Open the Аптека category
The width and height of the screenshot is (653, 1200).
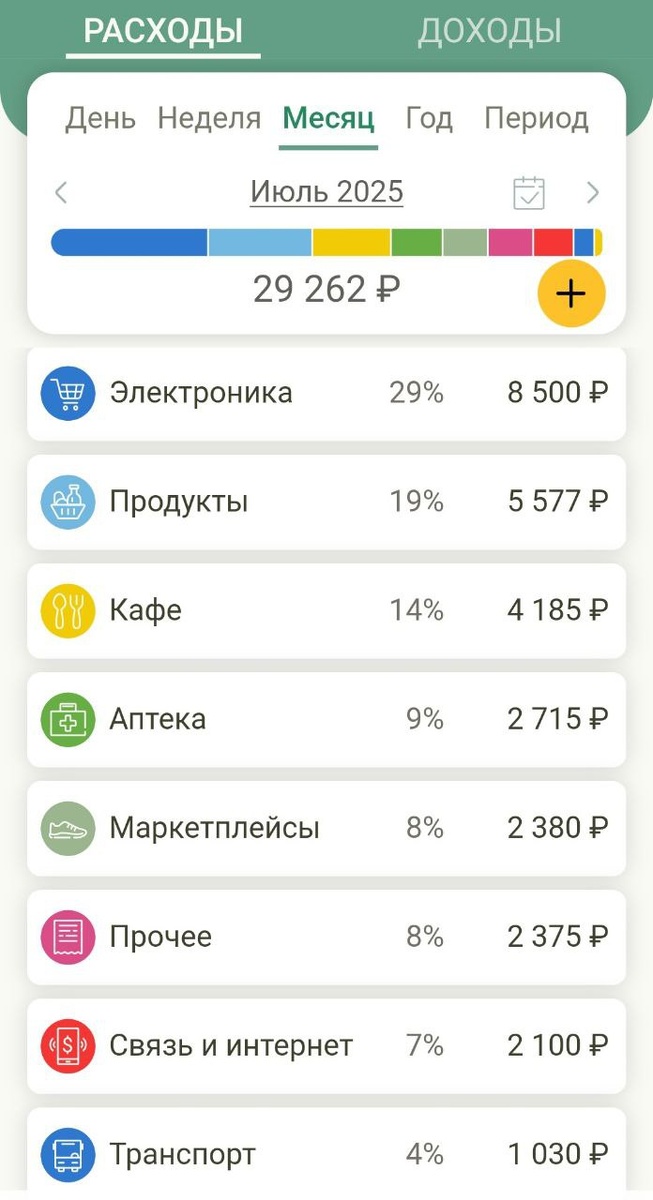326,720
